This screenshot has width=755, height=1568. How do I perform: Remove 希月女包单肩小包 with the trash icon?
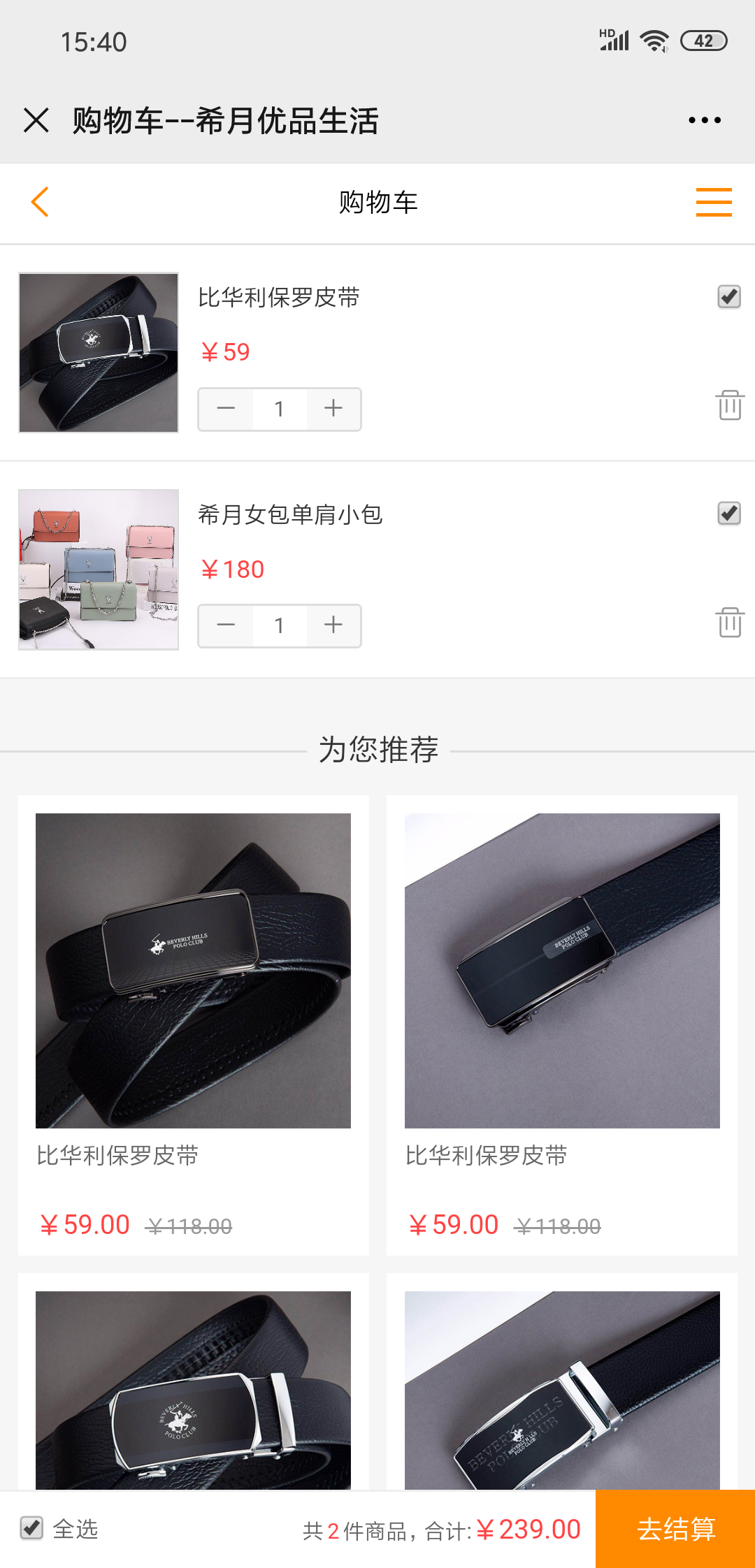[729, 622]
